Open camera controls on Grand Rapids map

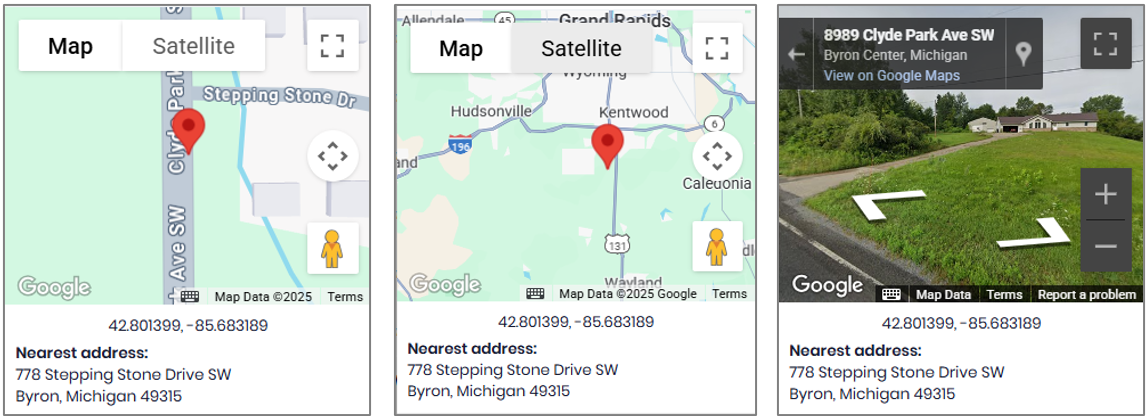717,156
